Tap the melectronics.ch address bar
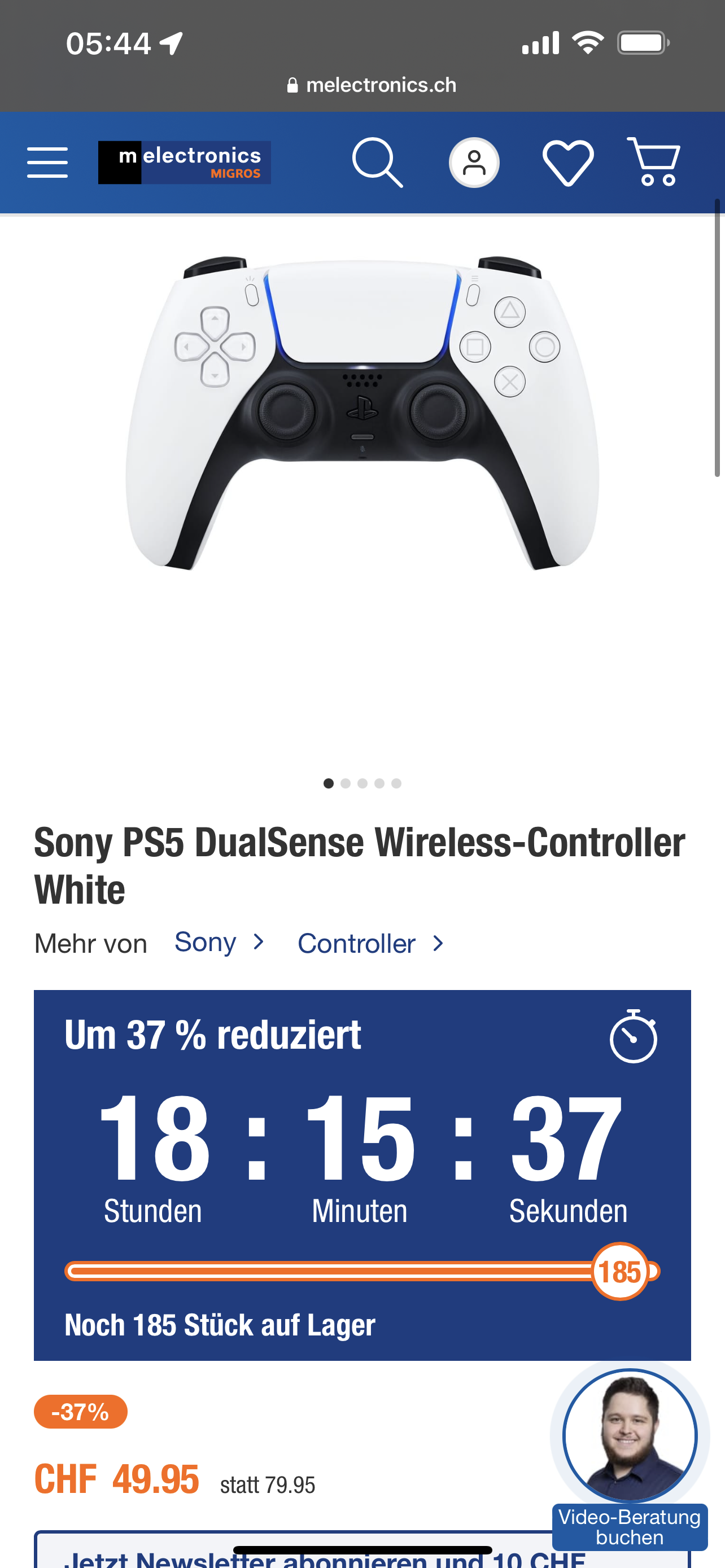Image resolution: width=725 pixels, height=1568 pixels. [372, 85]
